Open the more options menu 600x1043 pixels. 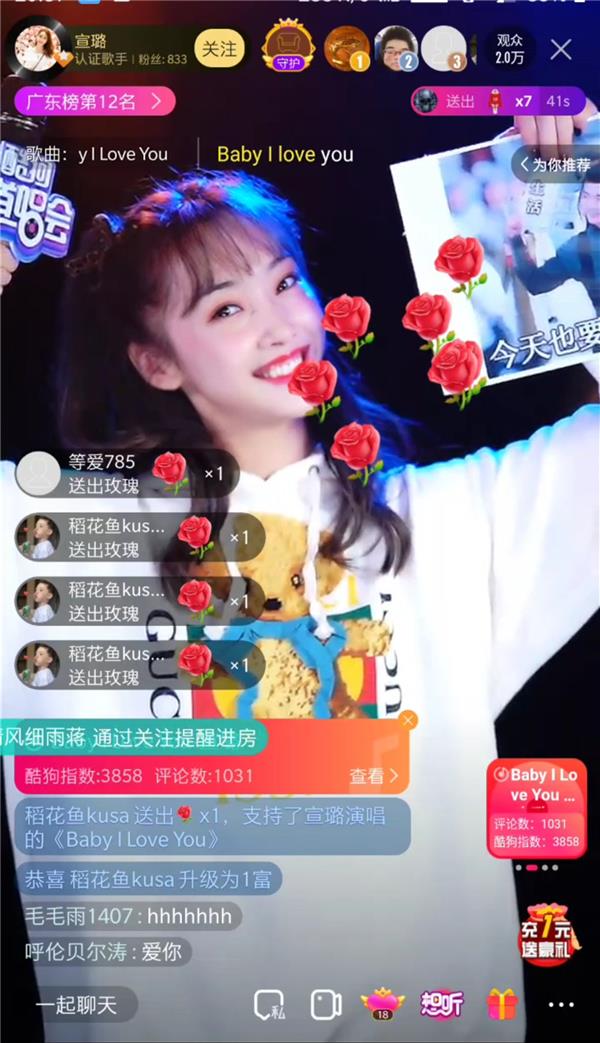[x=561, y=1004]
